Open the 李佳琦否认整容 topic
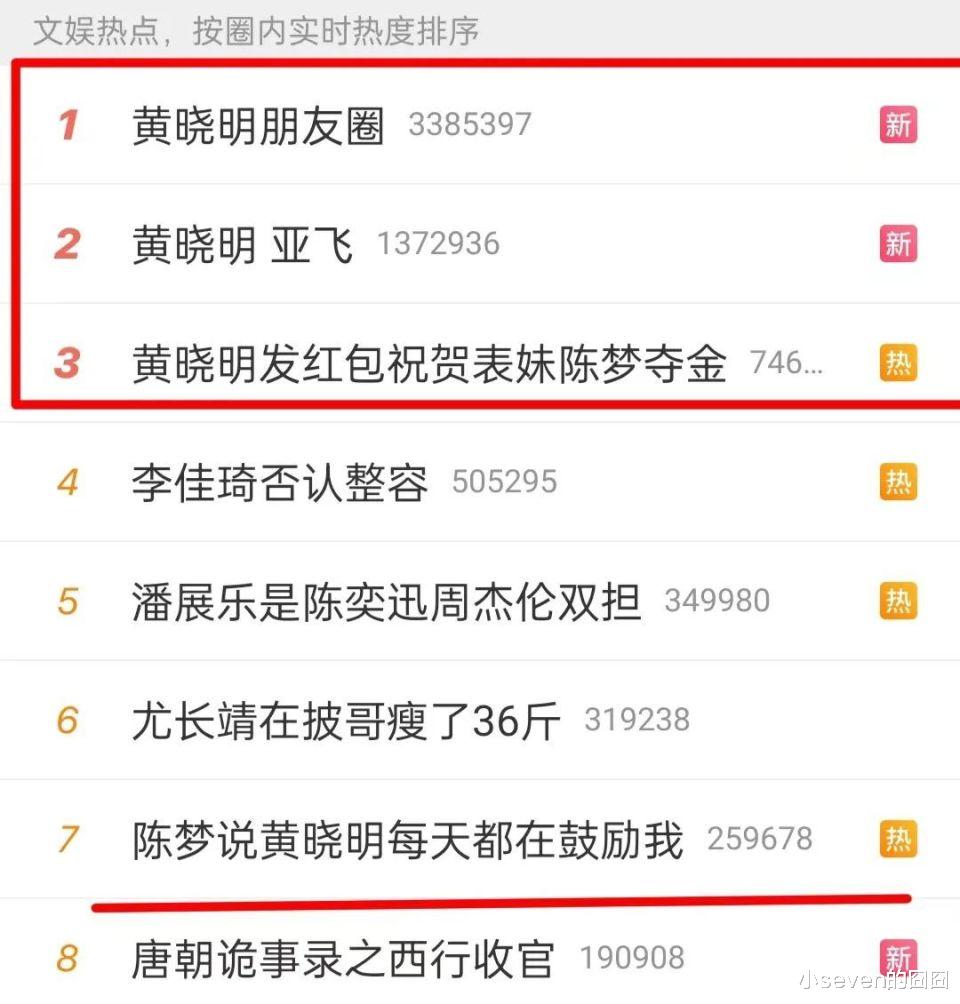This screenshot has height=1004, width=960. coord(280,482)
